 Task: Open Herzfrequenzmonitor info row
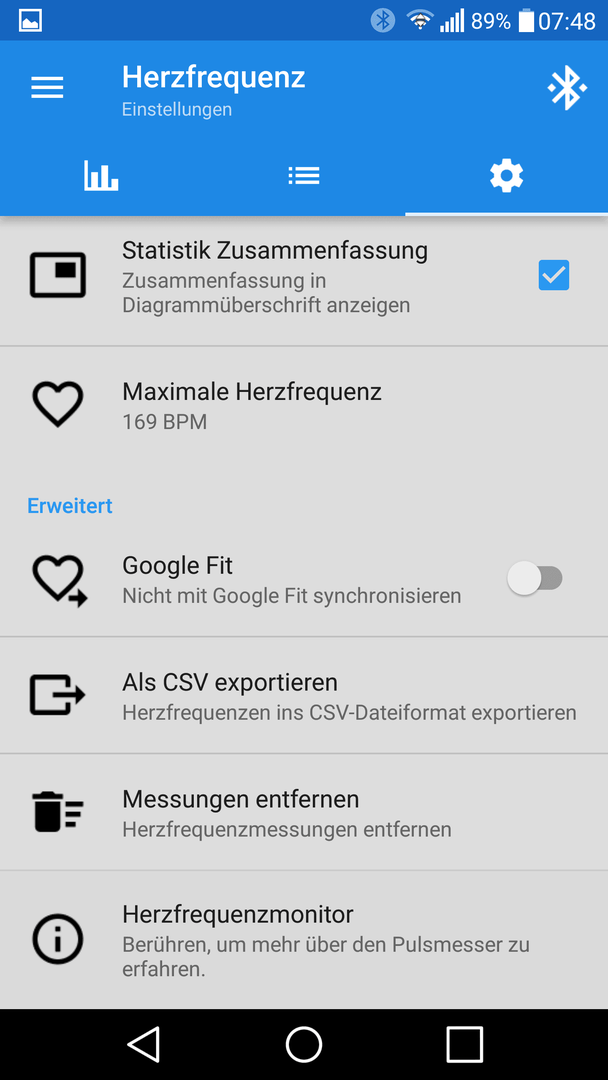(304, 939)
